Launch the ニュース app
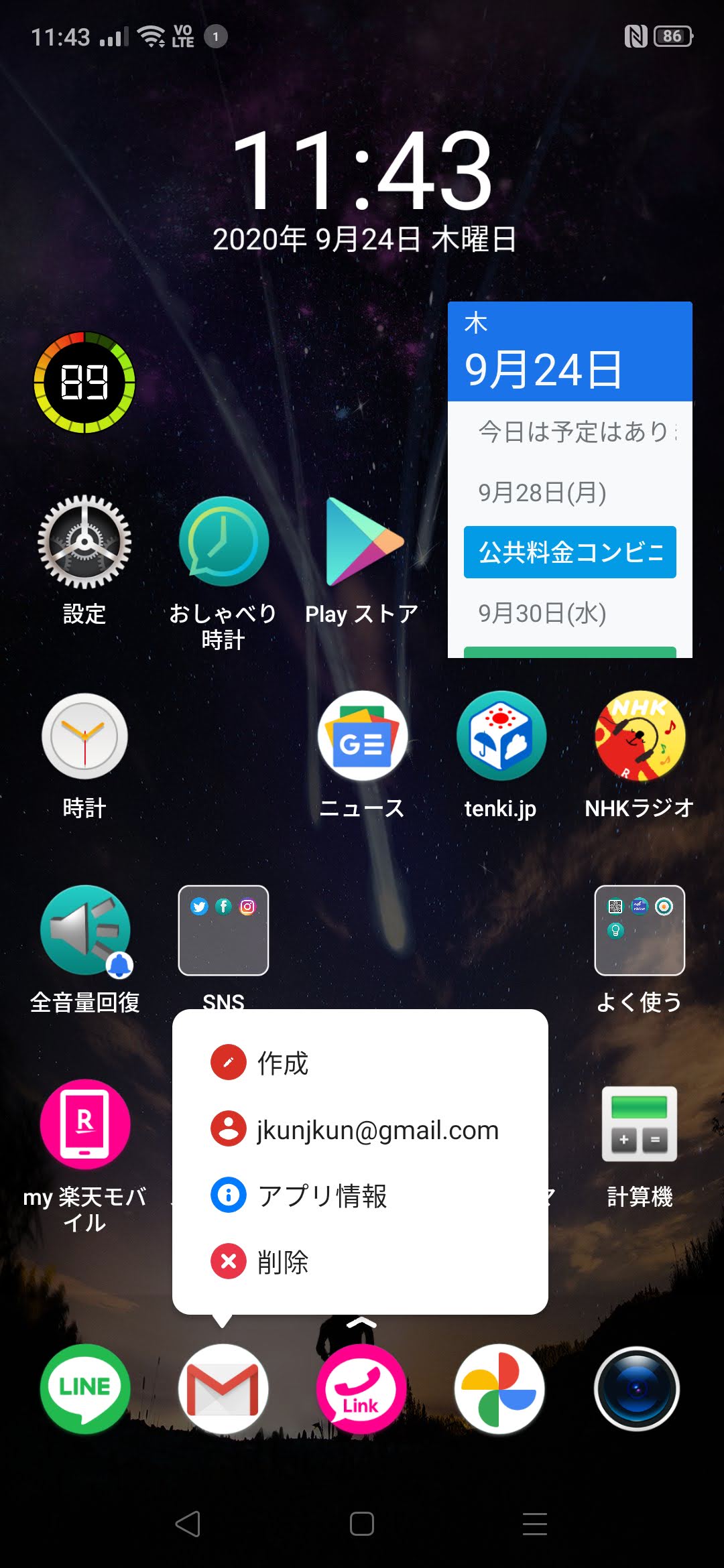 click(362, 737)
